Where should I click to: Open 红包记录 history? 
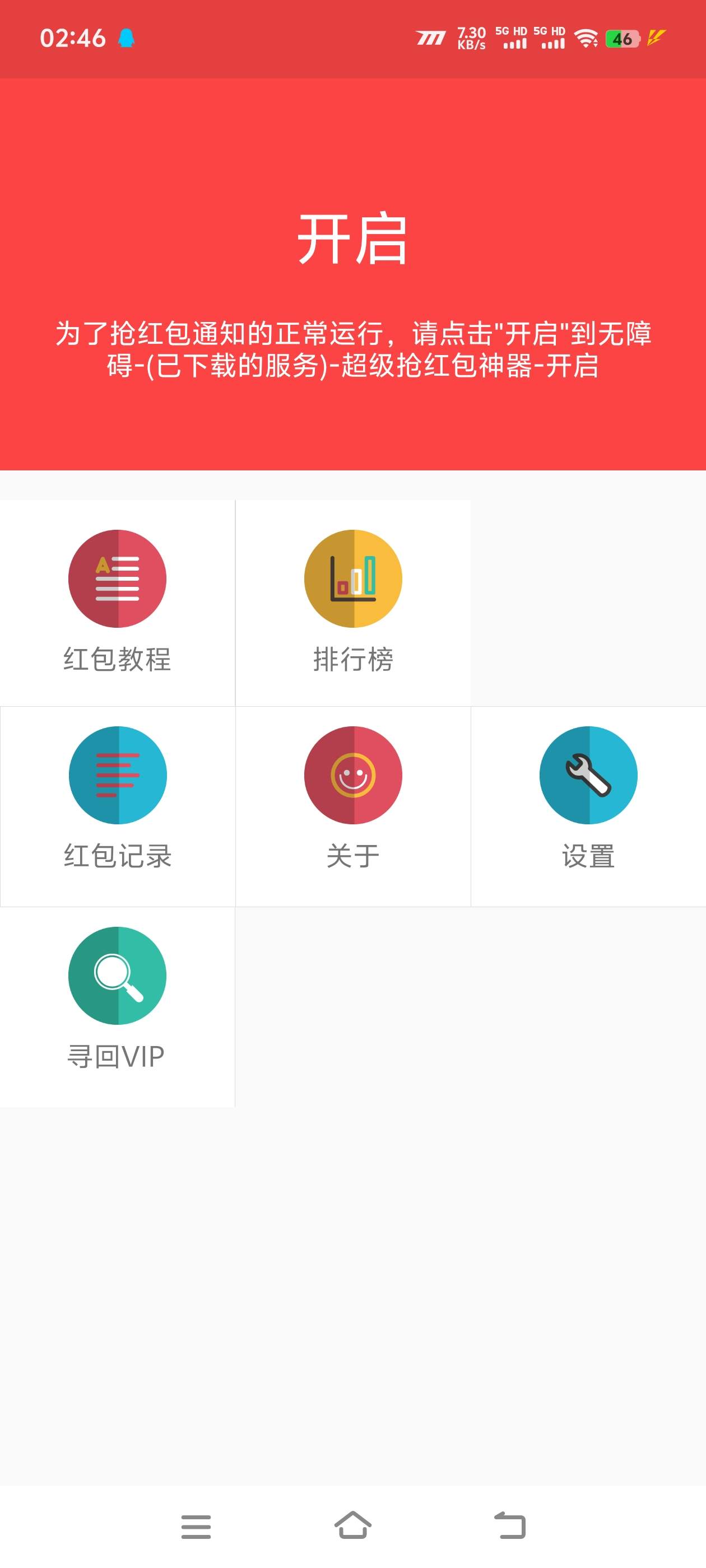pyautogui.click(x=118, y=797)
